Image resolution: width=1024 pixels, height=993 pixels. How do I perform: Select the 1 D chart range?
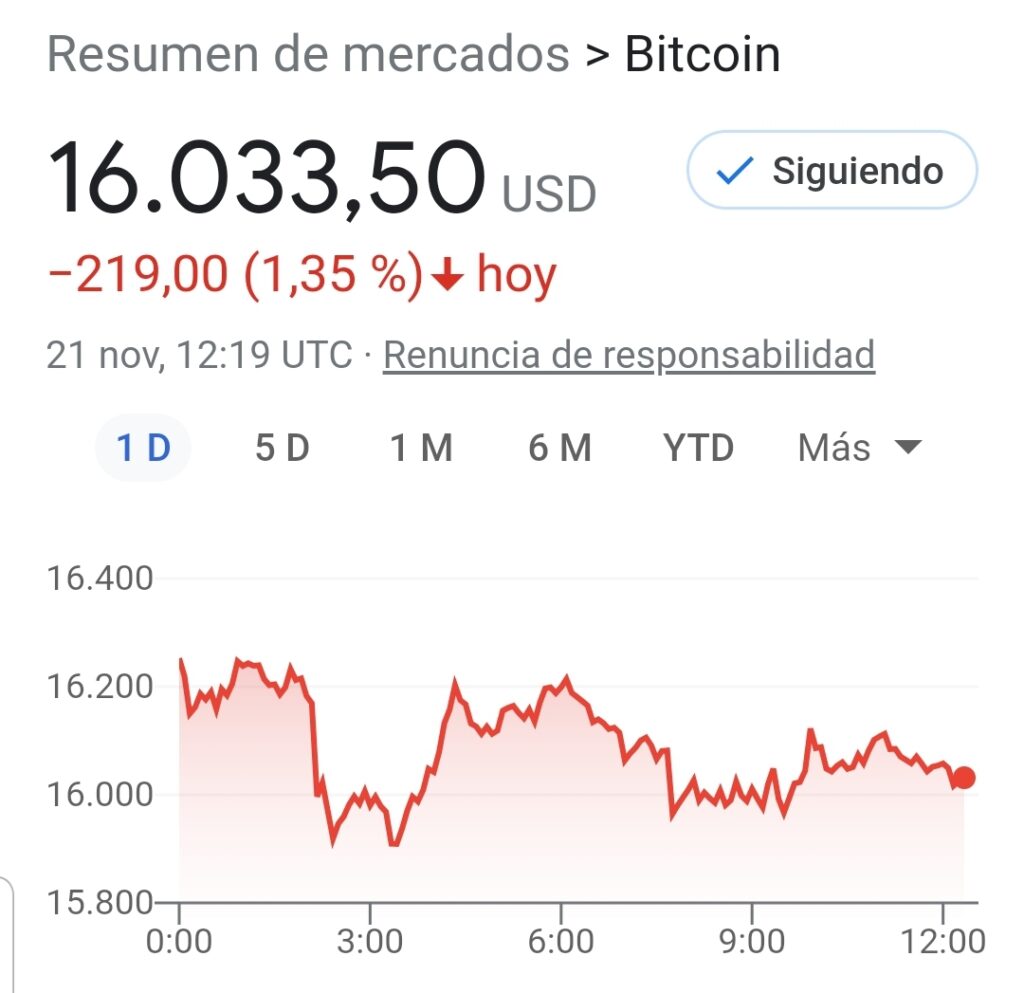tap(143, 448)
